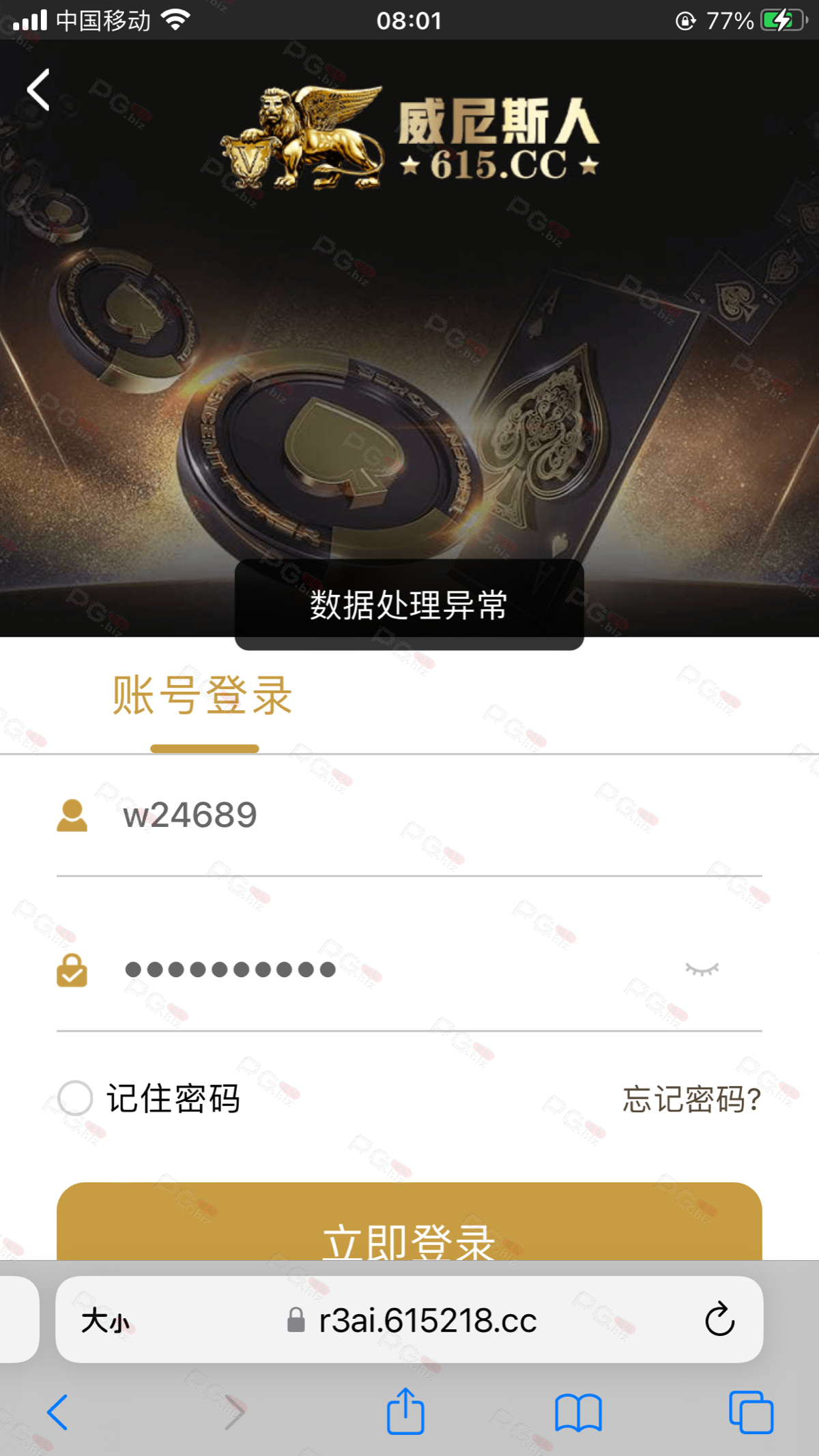Viewport: 819px width, 1456px height.
Task: Open Safari bookmarks
Action: (x=578, y=1412)
